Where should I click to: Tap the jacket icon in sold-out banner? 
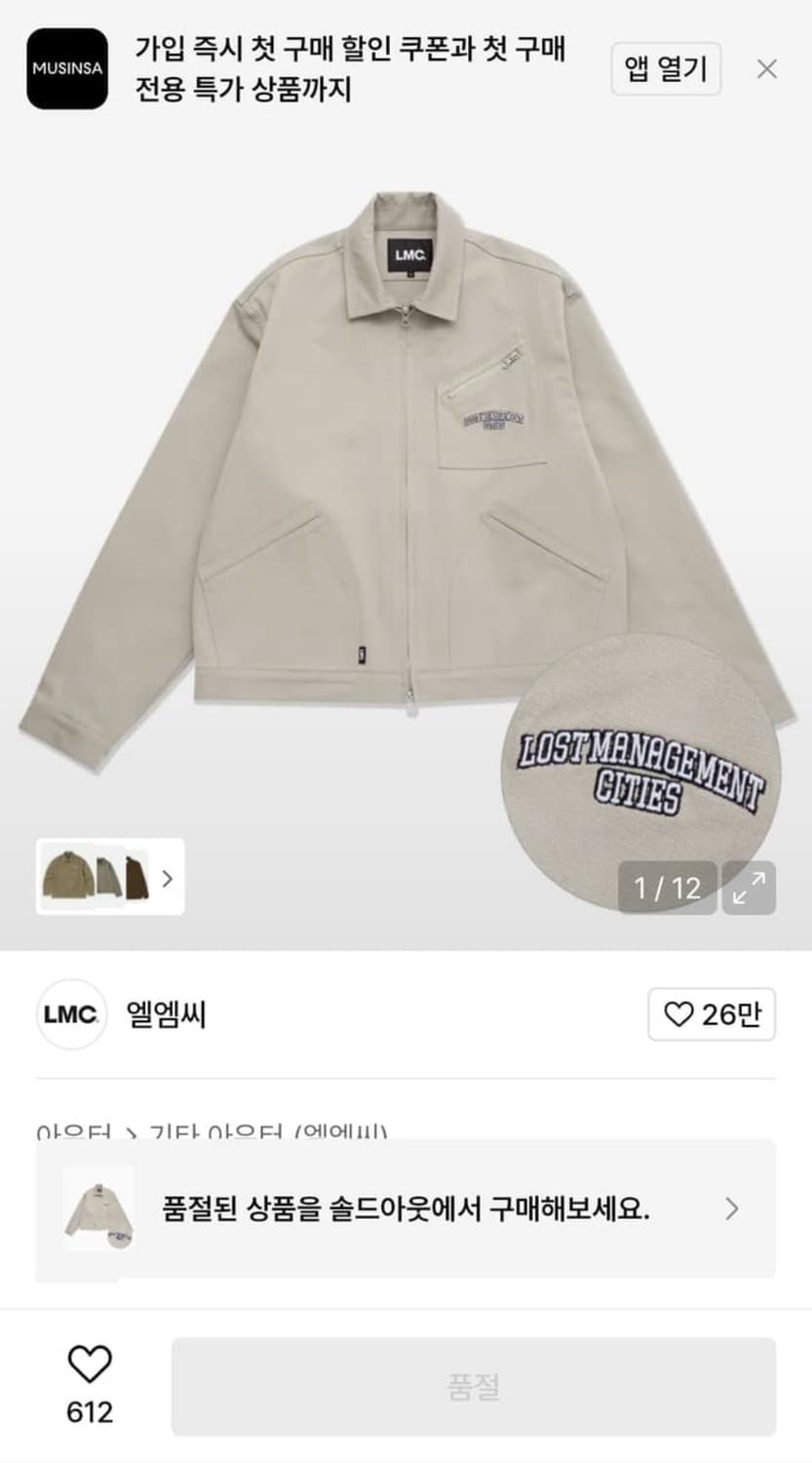100,1209
